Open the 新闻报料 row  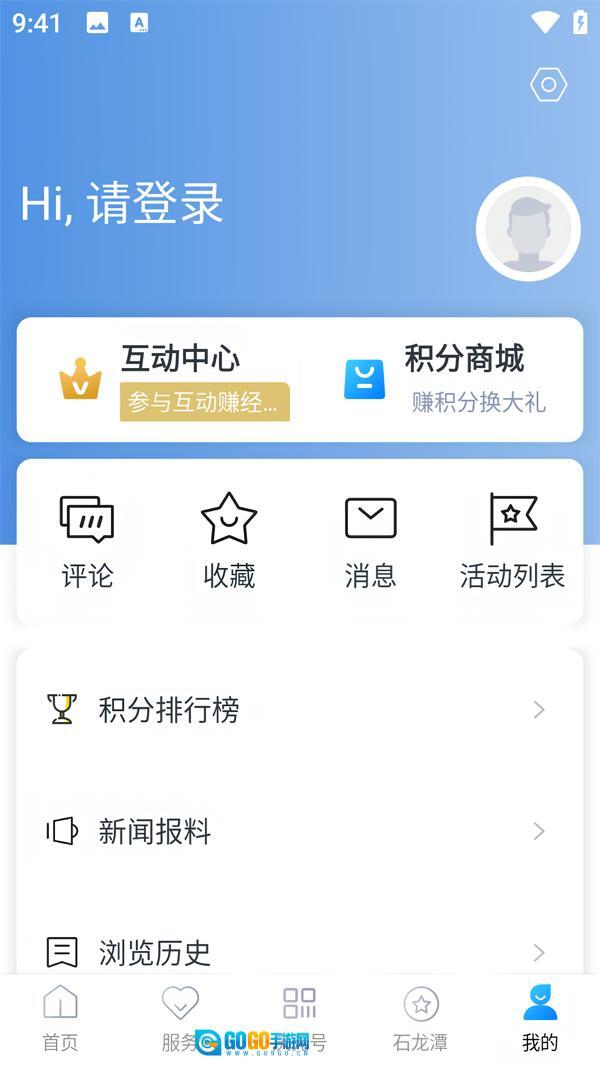click(x=299, y=831)
